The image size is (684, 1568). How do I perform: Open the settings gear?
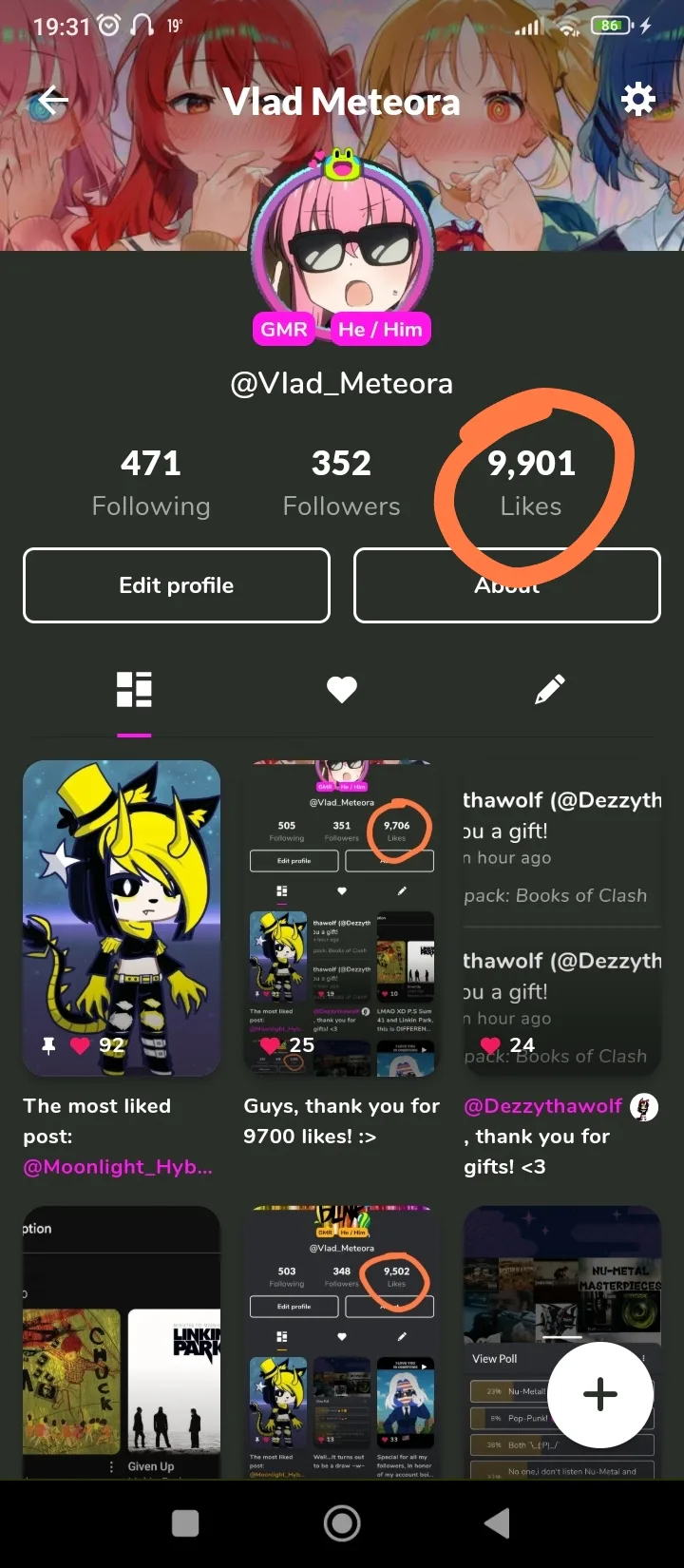[637, 99]
